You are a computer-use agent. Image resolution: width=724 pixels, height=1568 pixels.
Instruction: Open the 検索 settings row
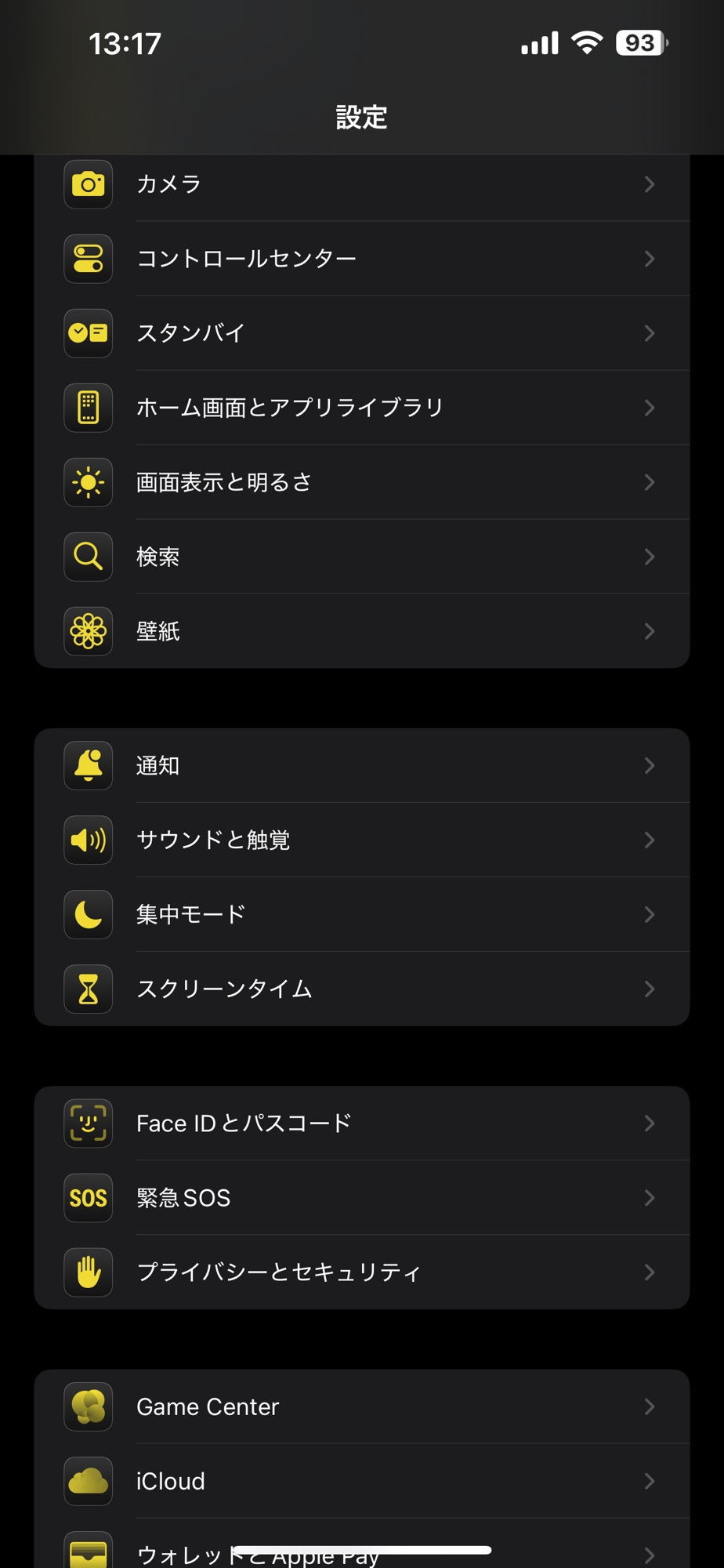(x=360, y=557)
